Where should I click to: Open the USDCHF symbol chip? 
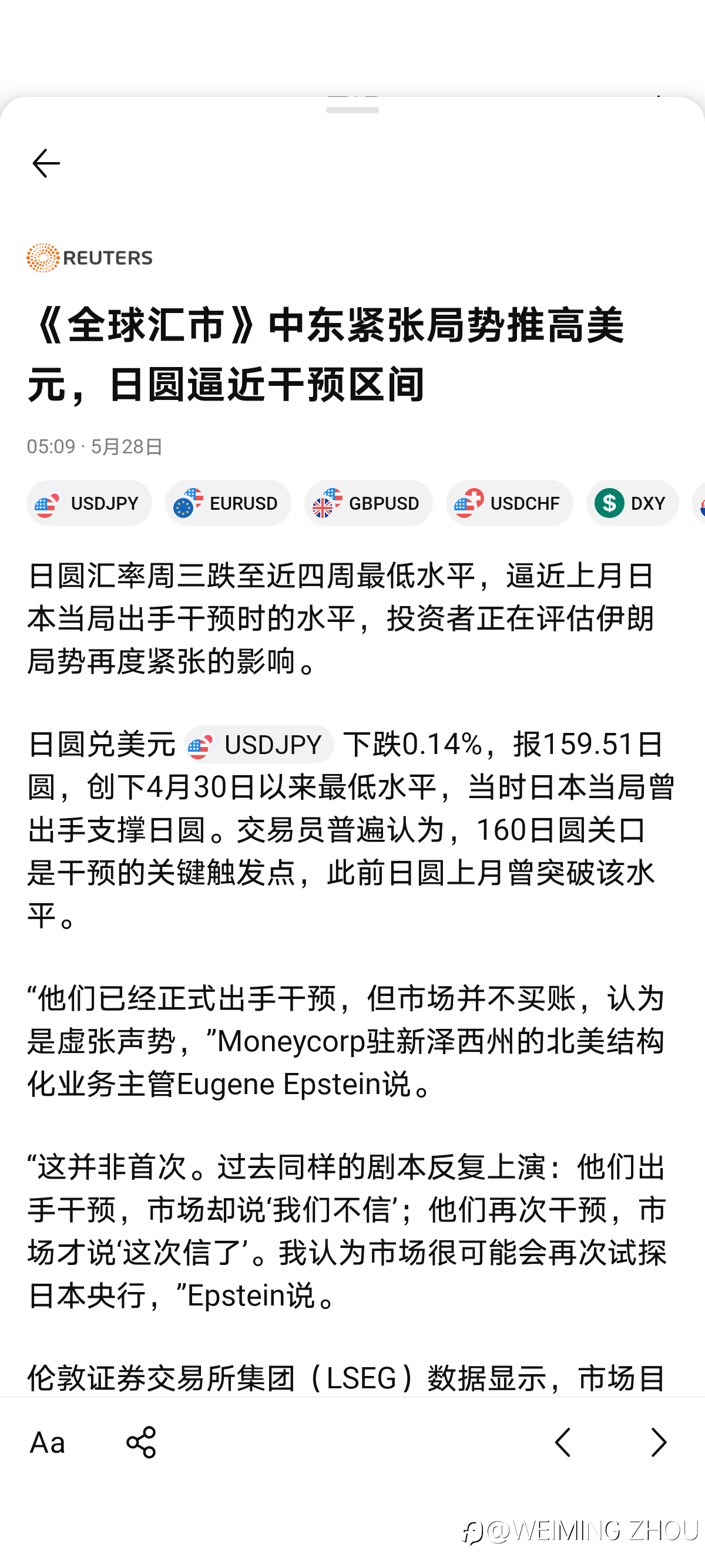[x=509, y=503]
